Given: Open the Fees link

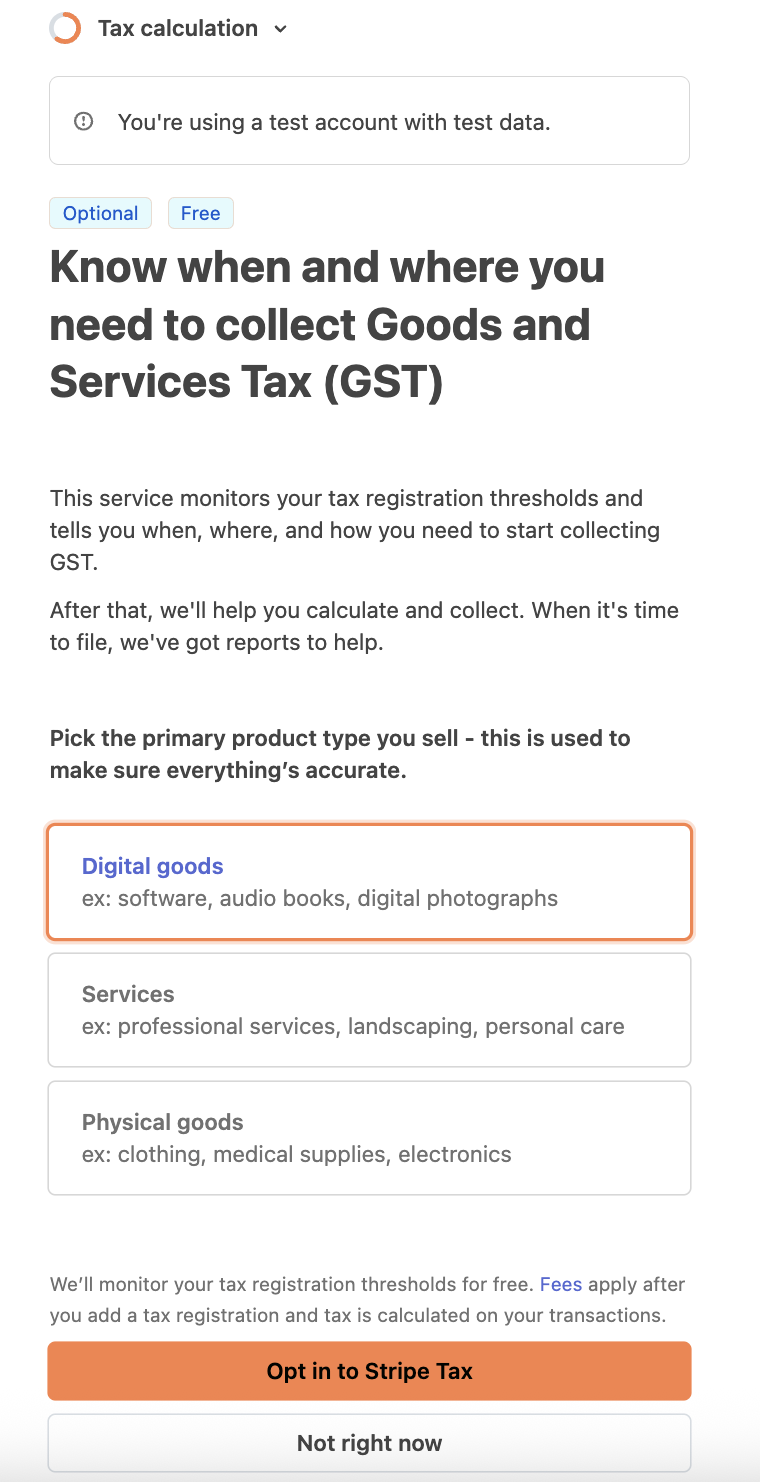Looking at the screenshot, I should [560, 1284].
